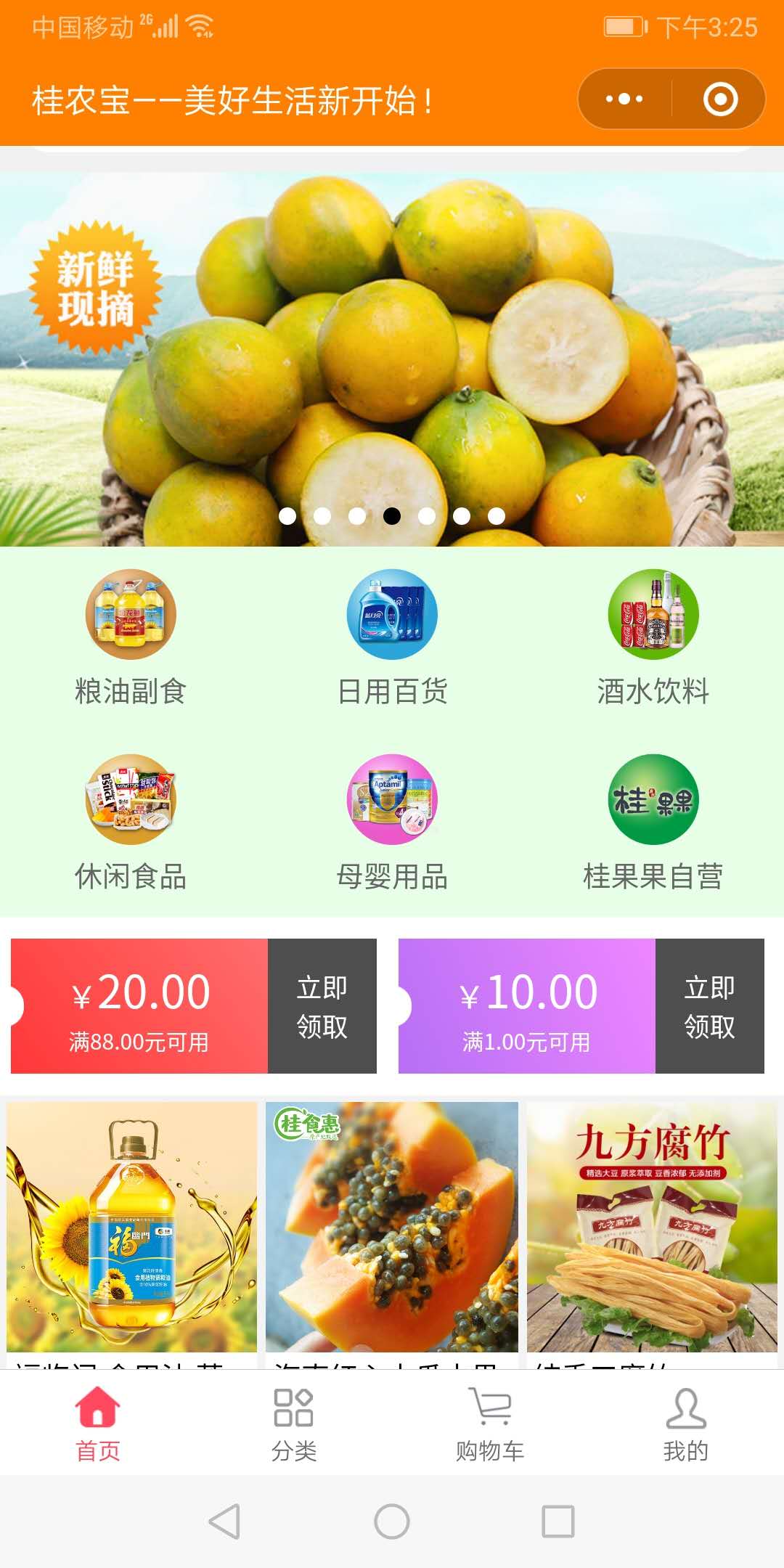Go to the 购物车 tab
Image resolution: width=784 pixels, height=1568 pixels.
[x=490, y=1424]
